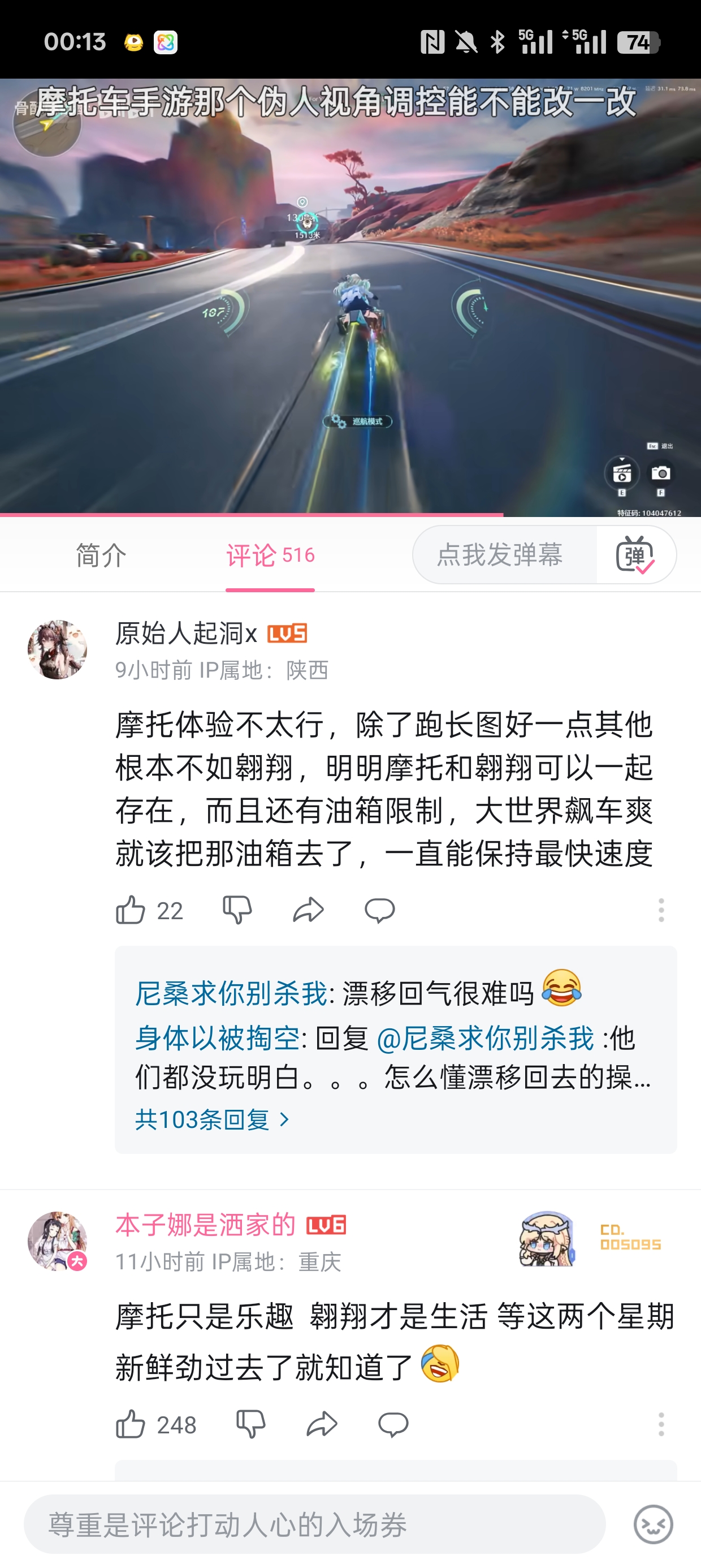Viewport: 701px width, 1568px height.
Task: Toggle the danmaku display icon
Action: coord(635,554)
